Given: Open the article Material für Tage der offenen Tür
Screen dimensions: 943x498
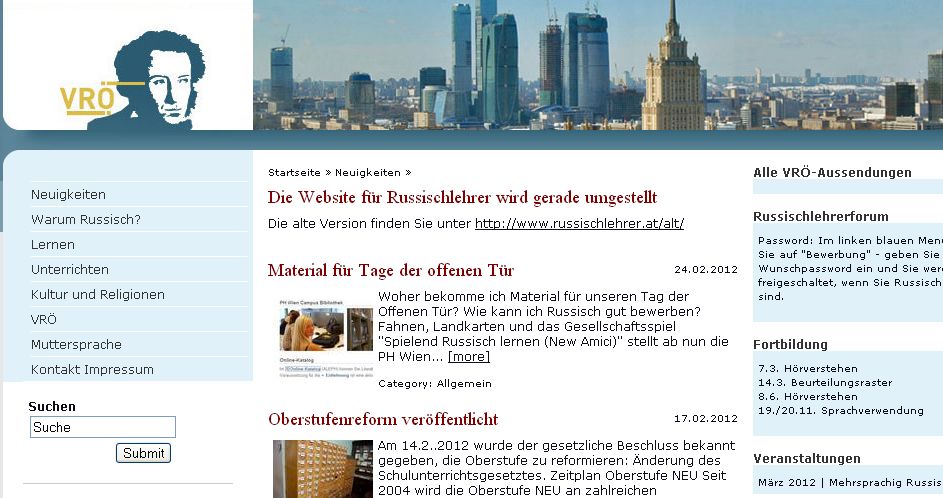Looking at the screenshot, I should (391, 271).
